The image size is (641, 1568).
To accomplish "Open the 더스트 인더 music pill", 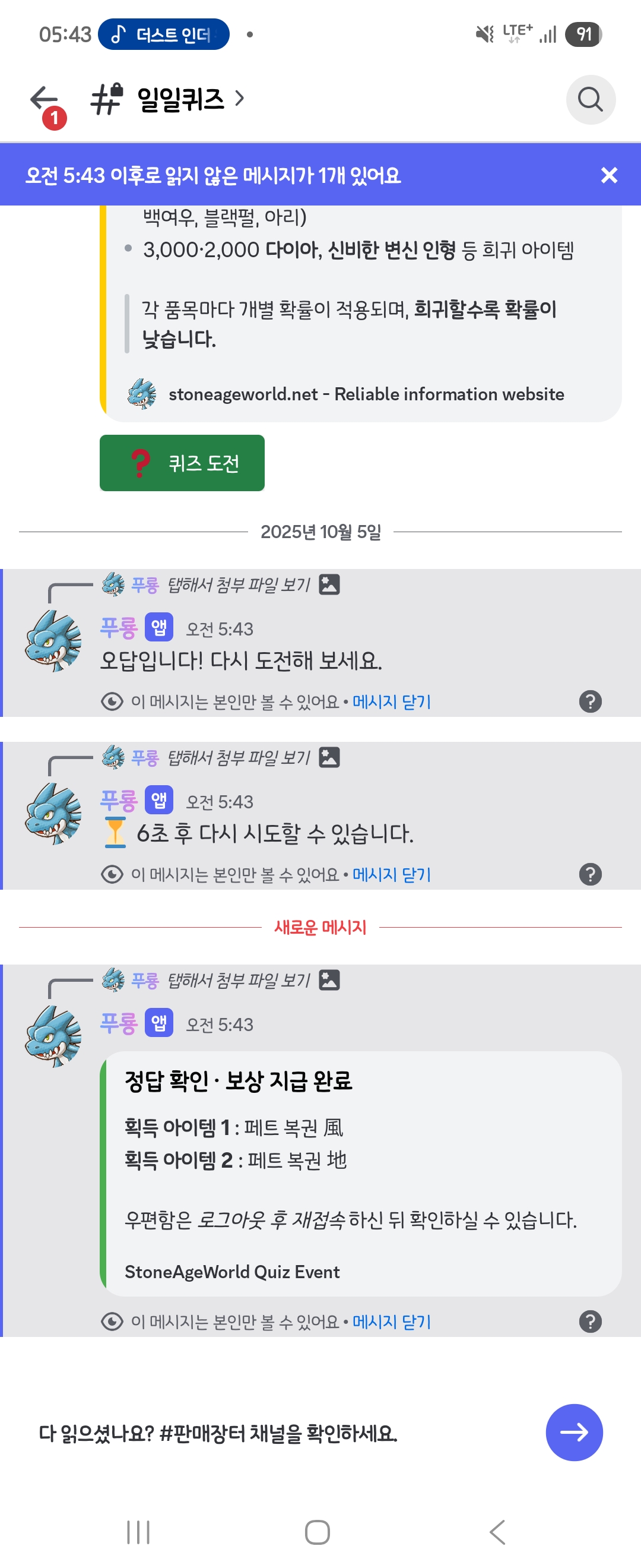I will click(164, 34).
